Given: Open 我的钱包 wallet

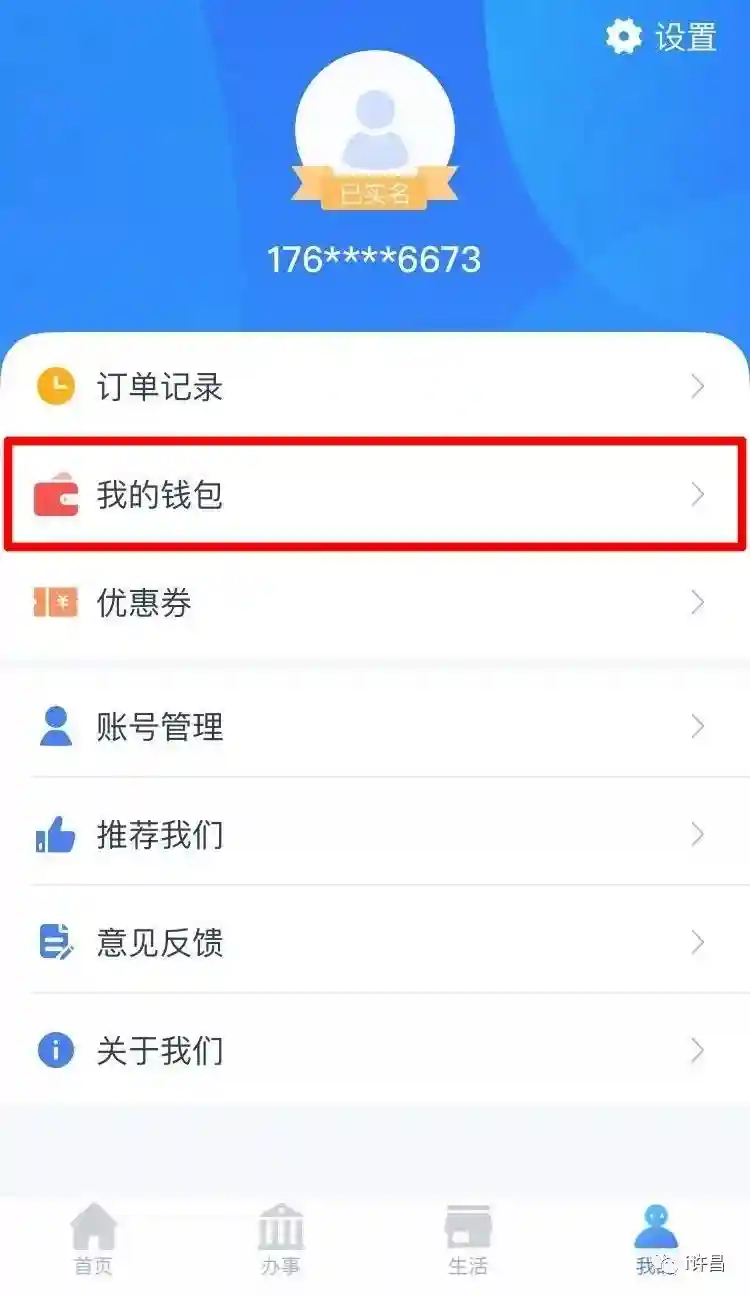Looking at the screenshot, I should tap(375, 495).
